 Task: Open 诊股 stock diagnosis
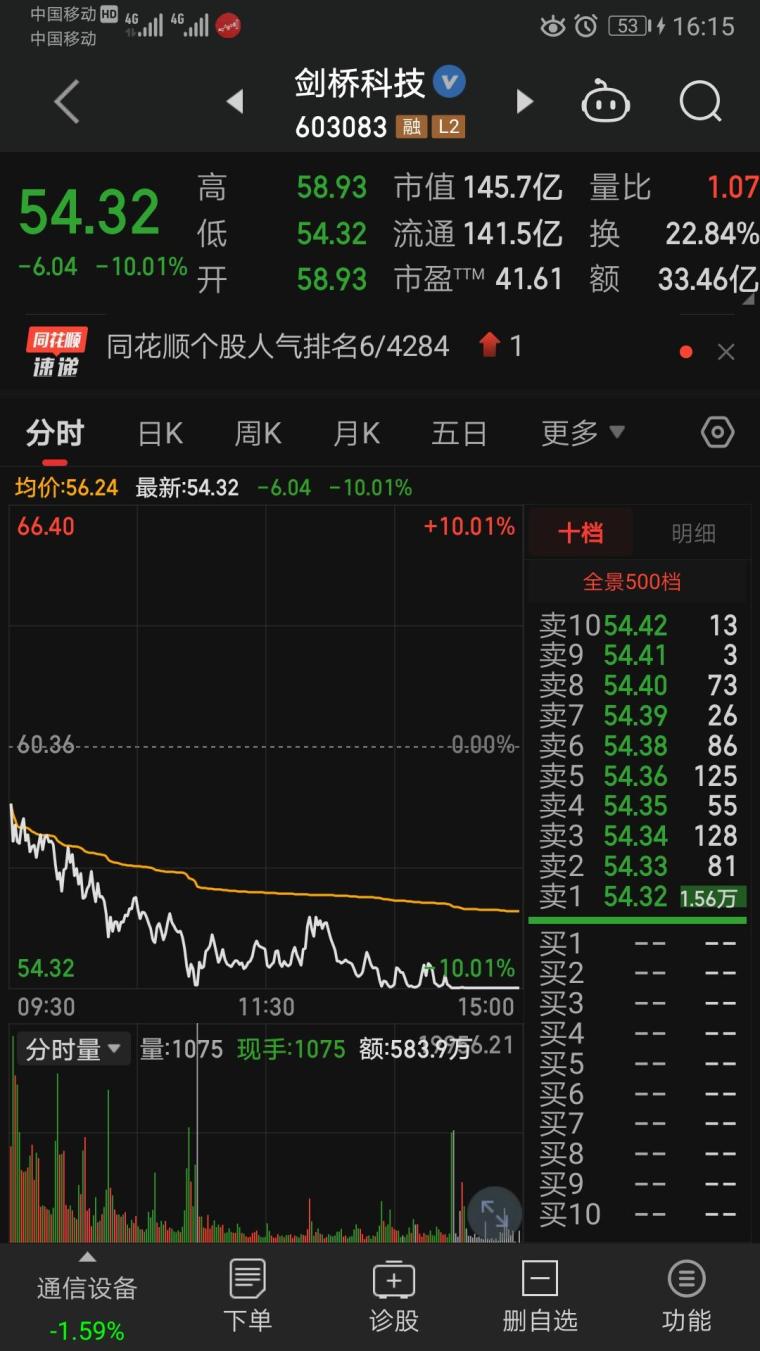(394, 1296)
